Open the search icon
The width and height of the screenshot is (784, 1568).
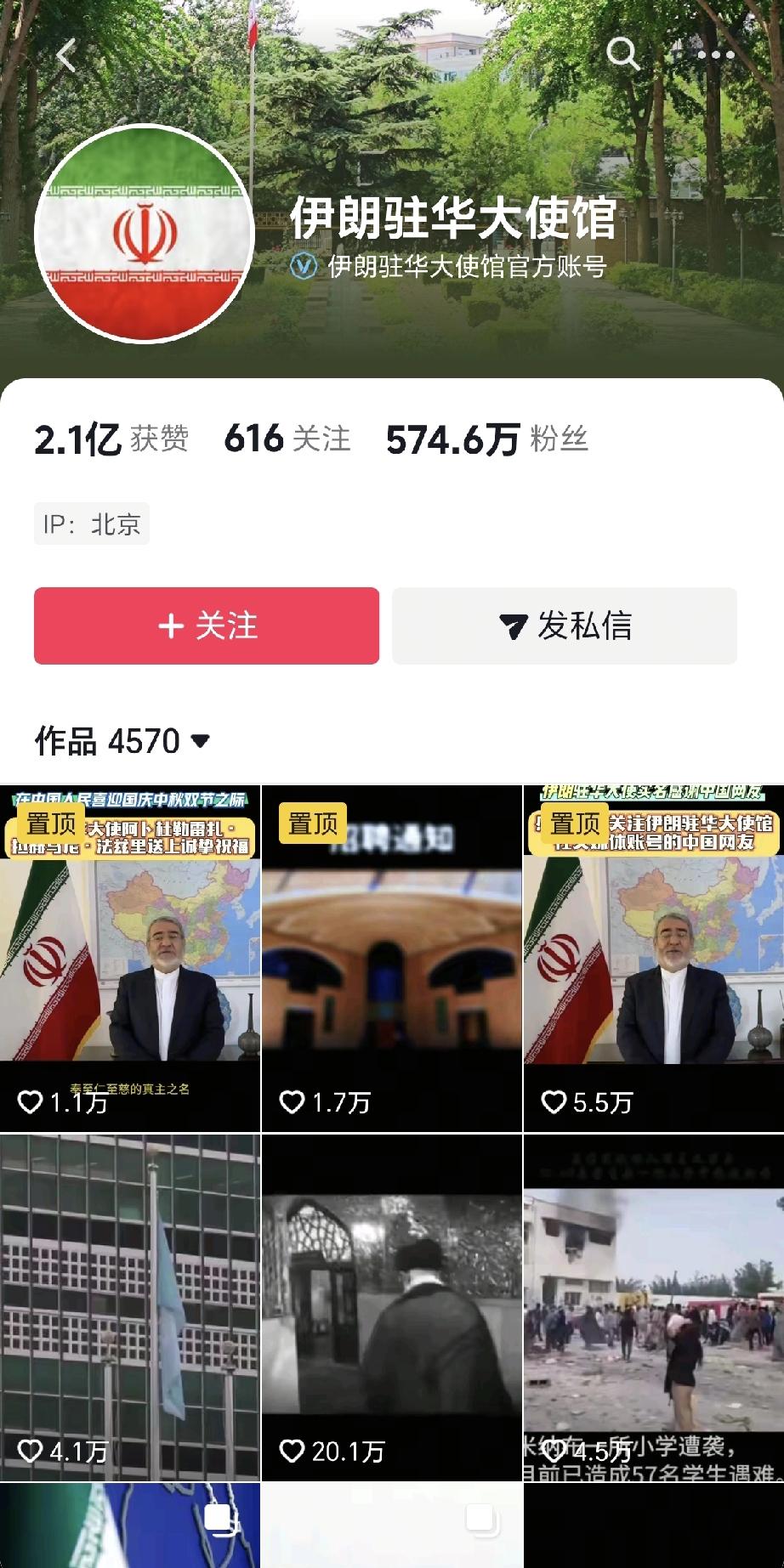pos(625,54)
